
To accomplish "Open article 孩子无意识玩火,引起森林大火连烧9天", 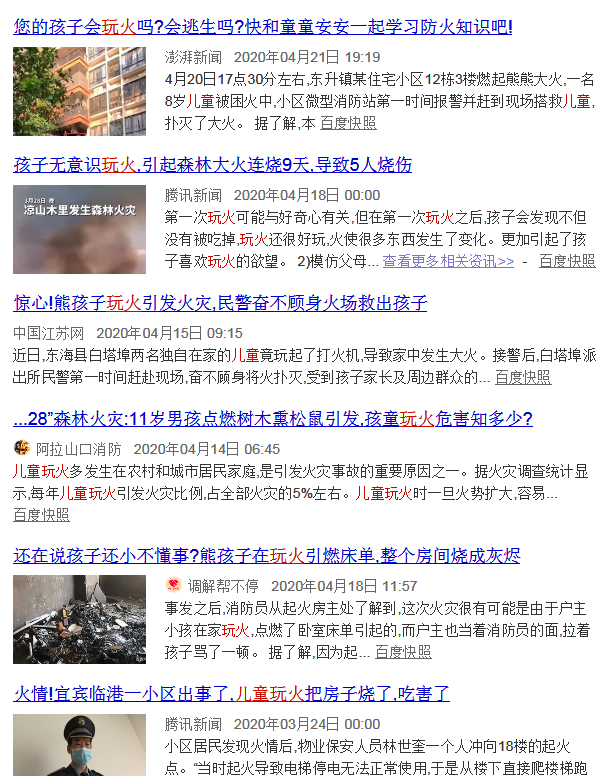I will click(x=212, y=165).
